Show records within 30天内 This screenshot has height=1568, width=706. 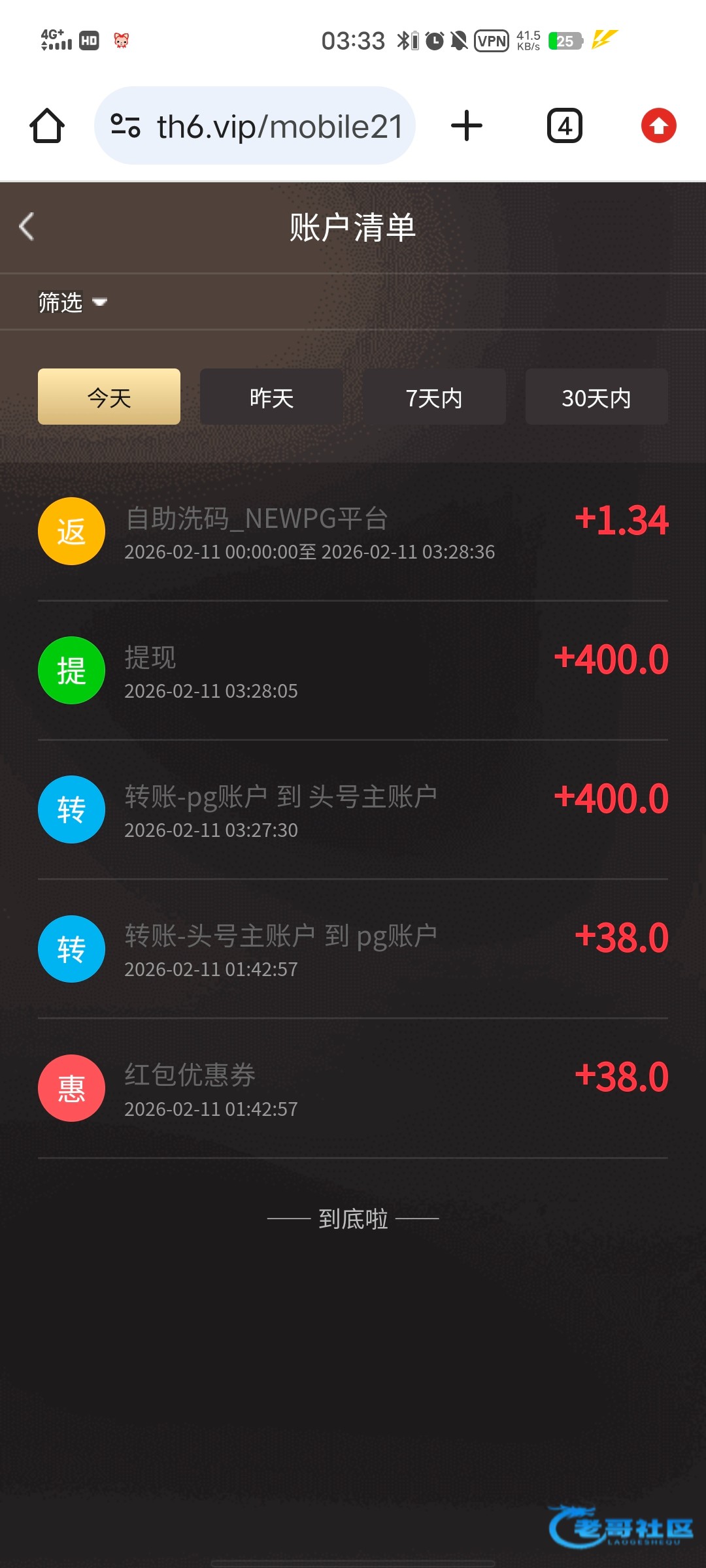click(596, 397)
